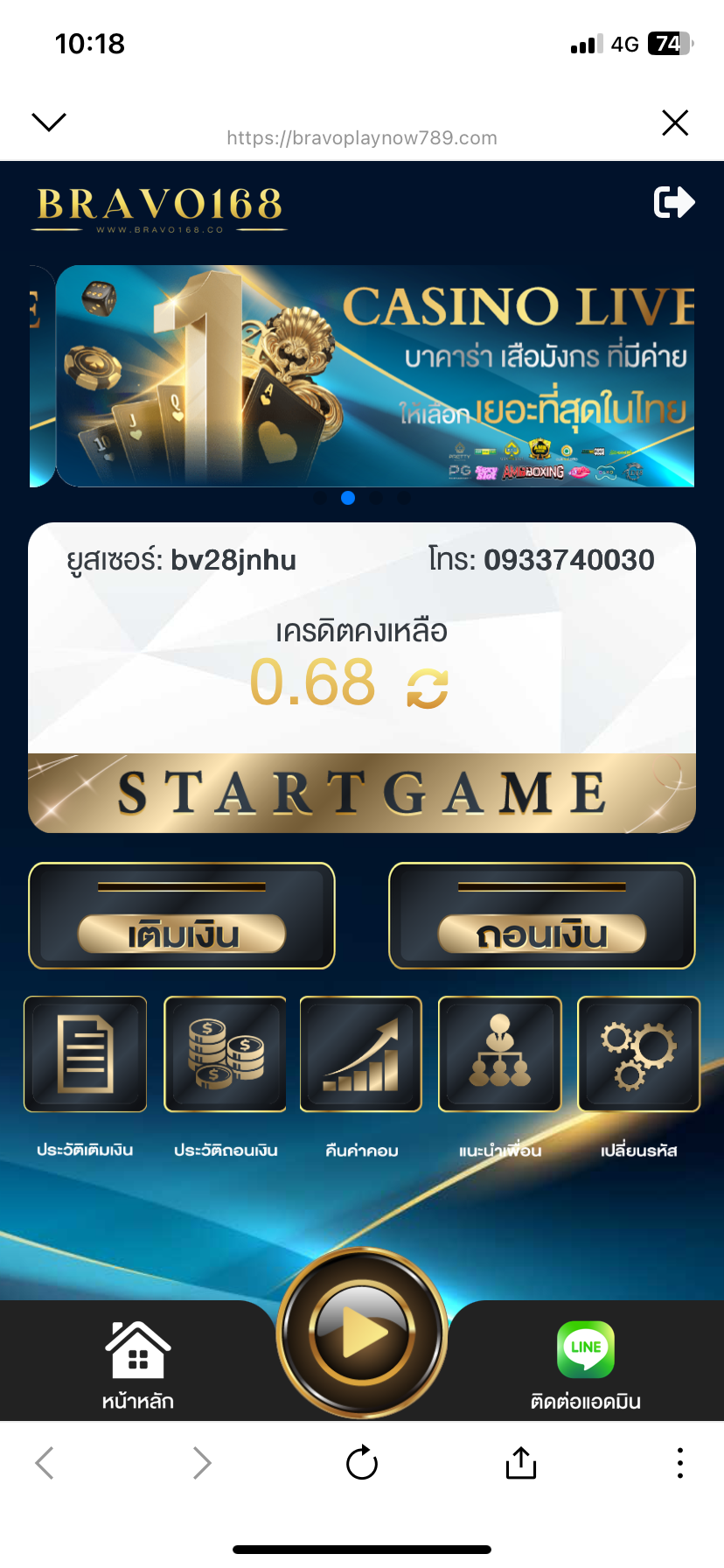Viewport: 724px width, 1568px height.
Task: View ประวัติเติมเงิน deposit history
Action: [x=85, y=1054]
